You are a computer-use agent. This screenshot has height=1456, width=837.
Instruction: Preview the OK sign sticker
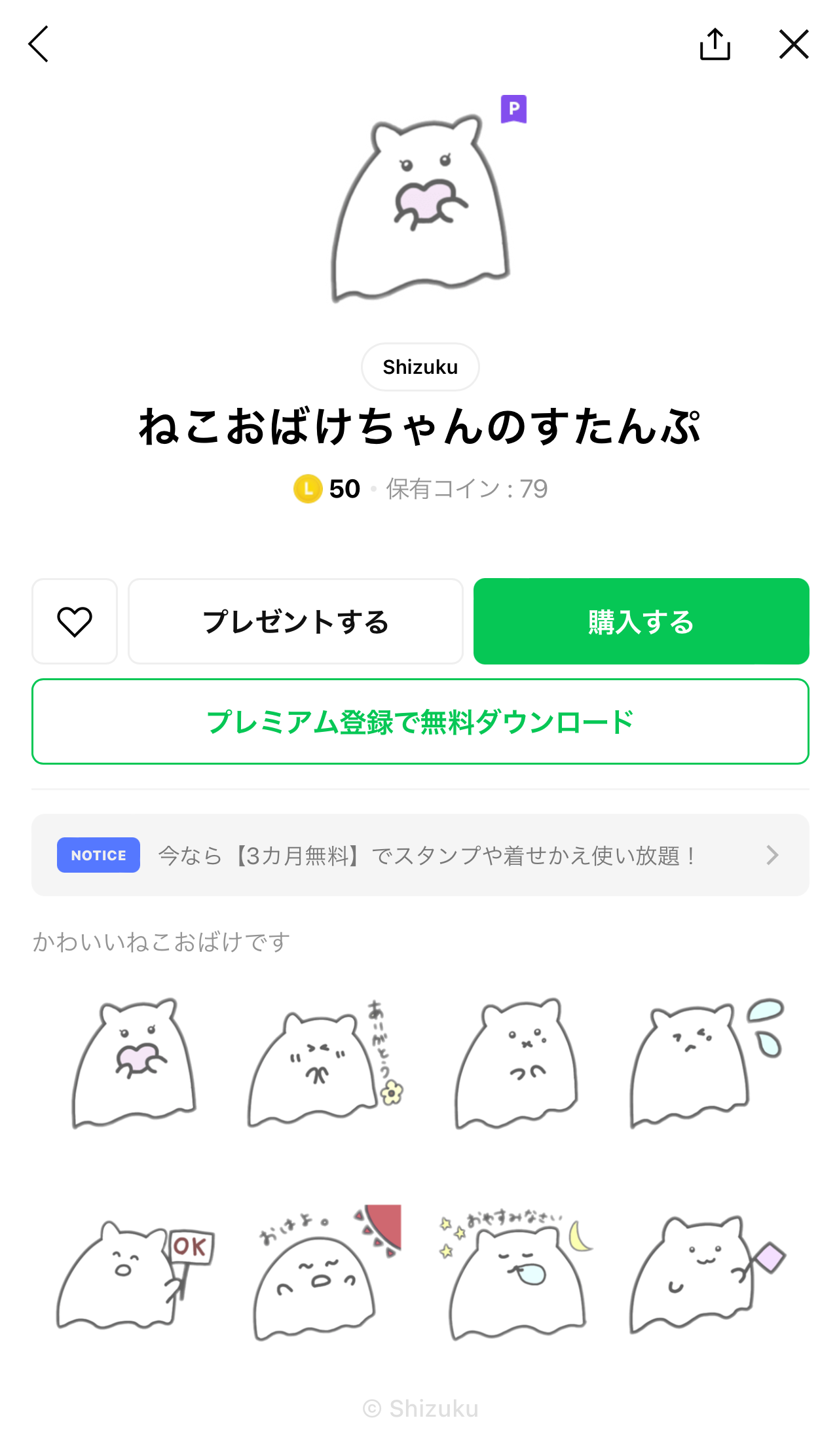[x=134, y=1273]
